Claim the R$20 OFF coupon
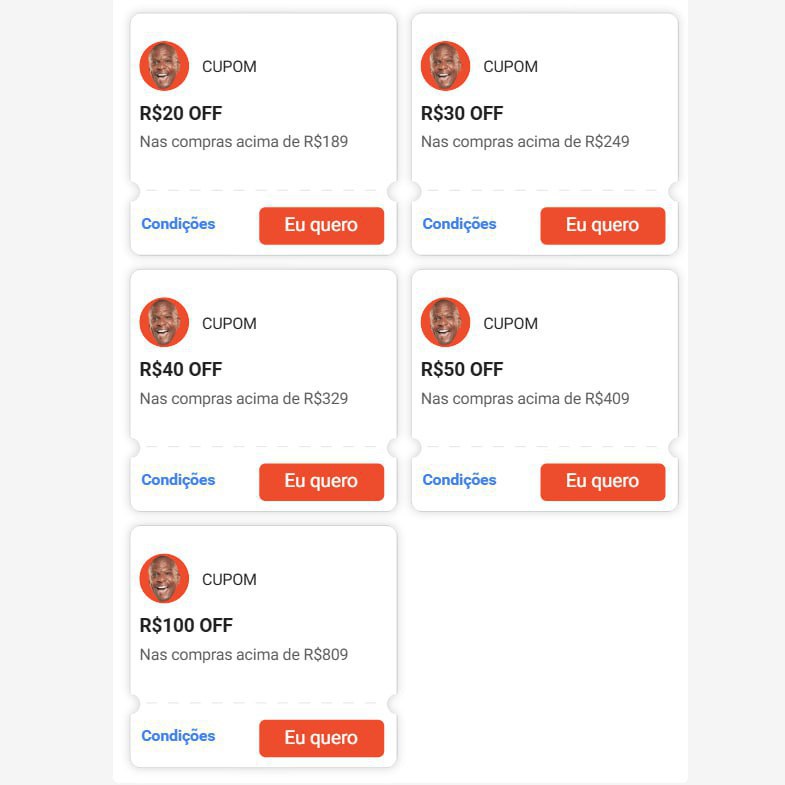The width and height of the screenshot is (785, 785). tap(321, 225)
